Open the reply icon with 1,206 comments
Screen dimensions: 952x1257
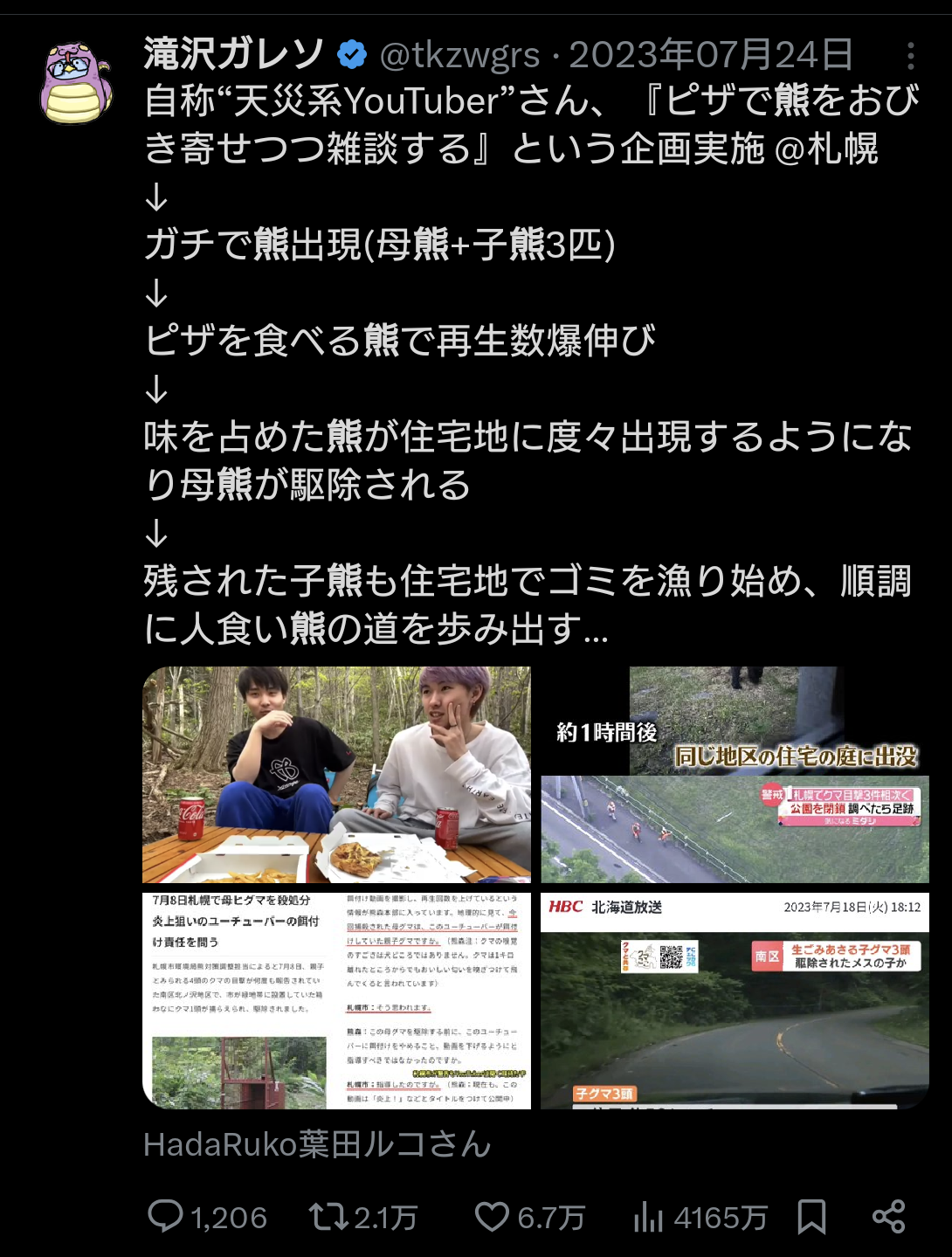click(x=166, y=1216)
